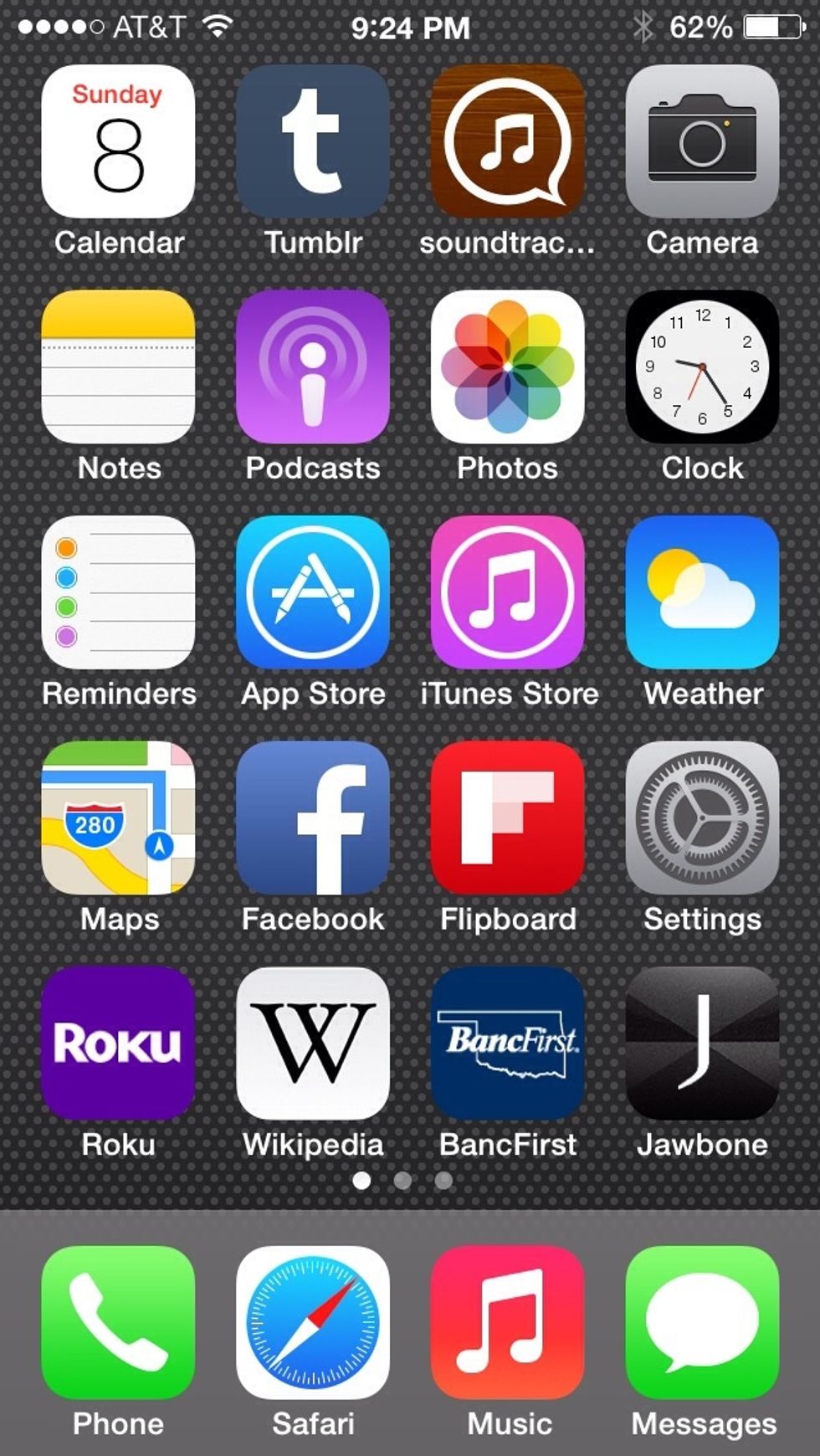Open Wikipedia
The width and height of the screenshot is (820, 1456).
pyautogui.click(x=313, y=1043)
